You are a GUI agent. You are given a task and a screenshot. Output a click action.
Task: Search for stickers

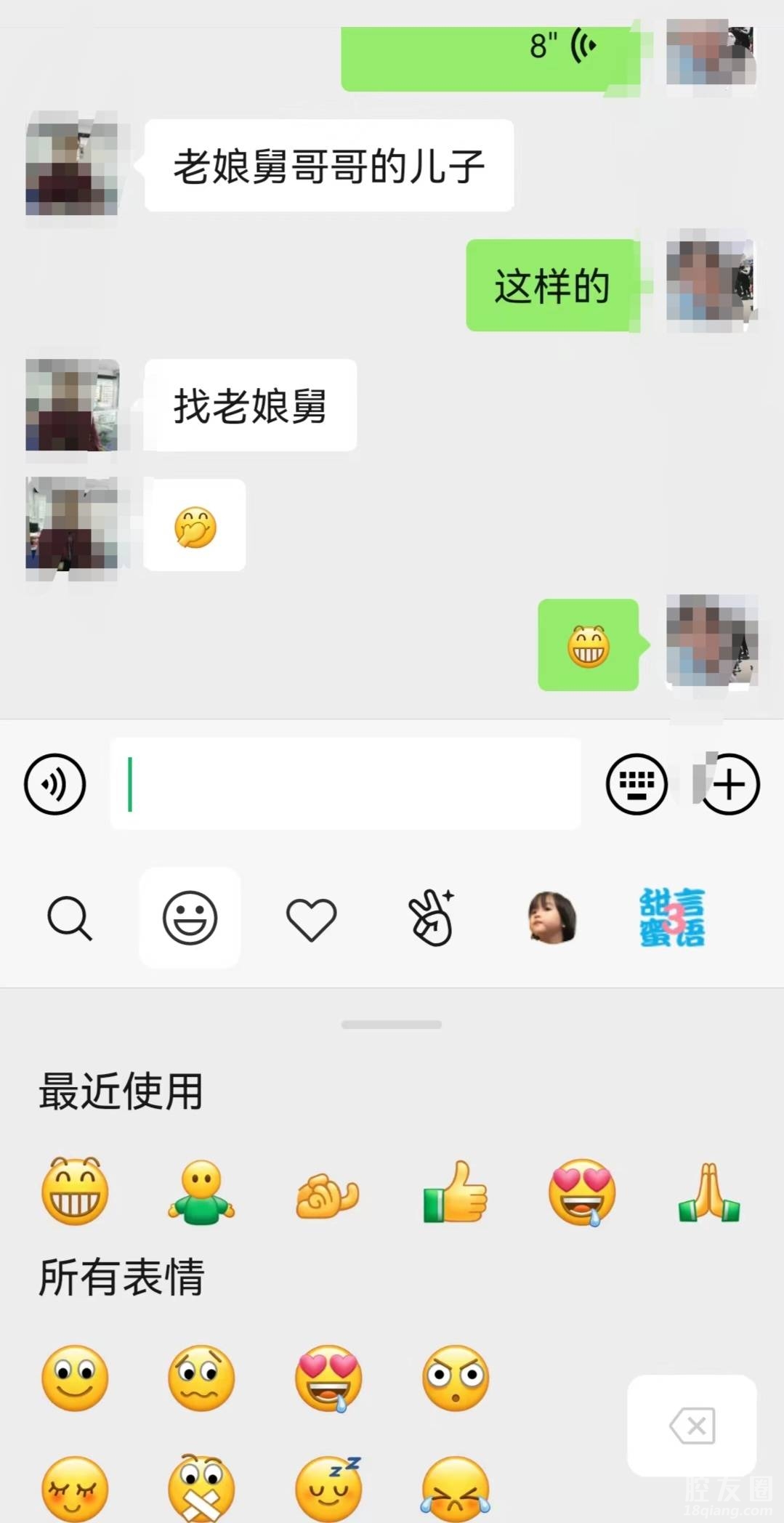click(x=69, y=918)
